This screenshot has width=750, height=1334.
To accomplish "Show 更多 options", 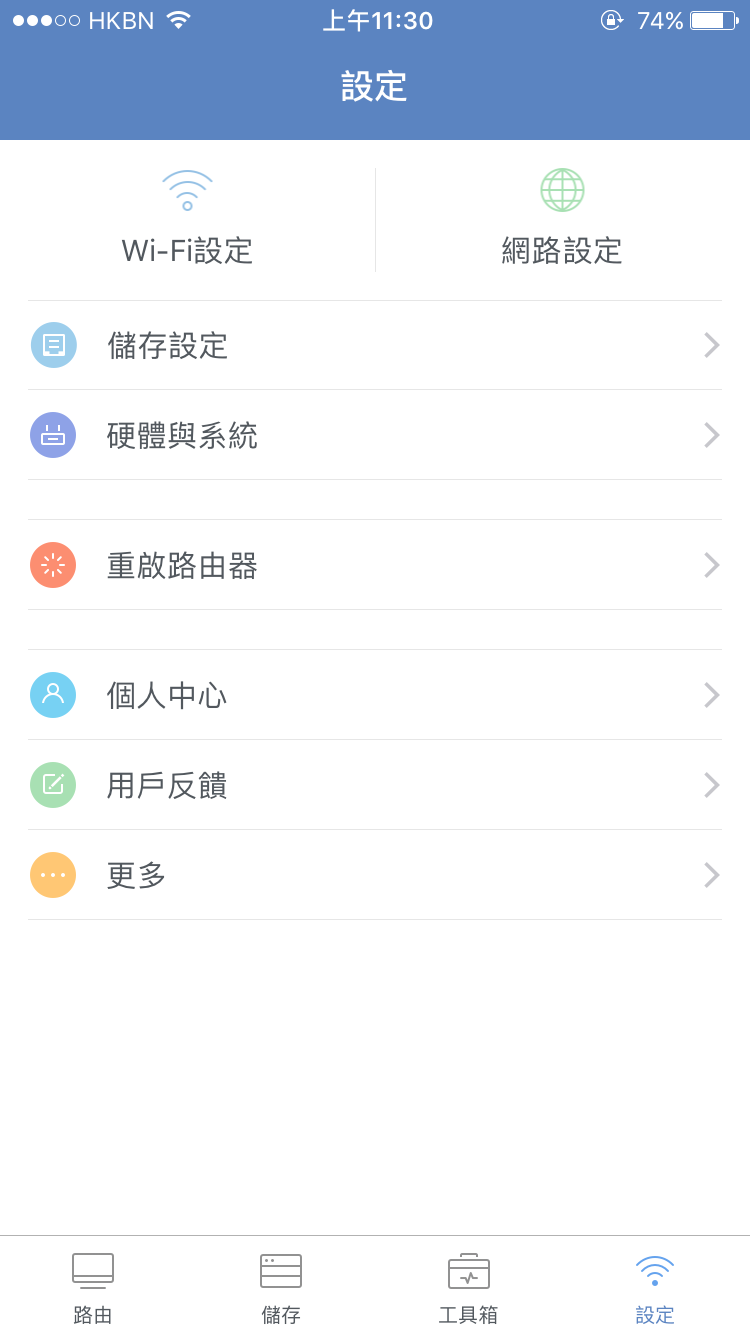I will pos(375,875).
